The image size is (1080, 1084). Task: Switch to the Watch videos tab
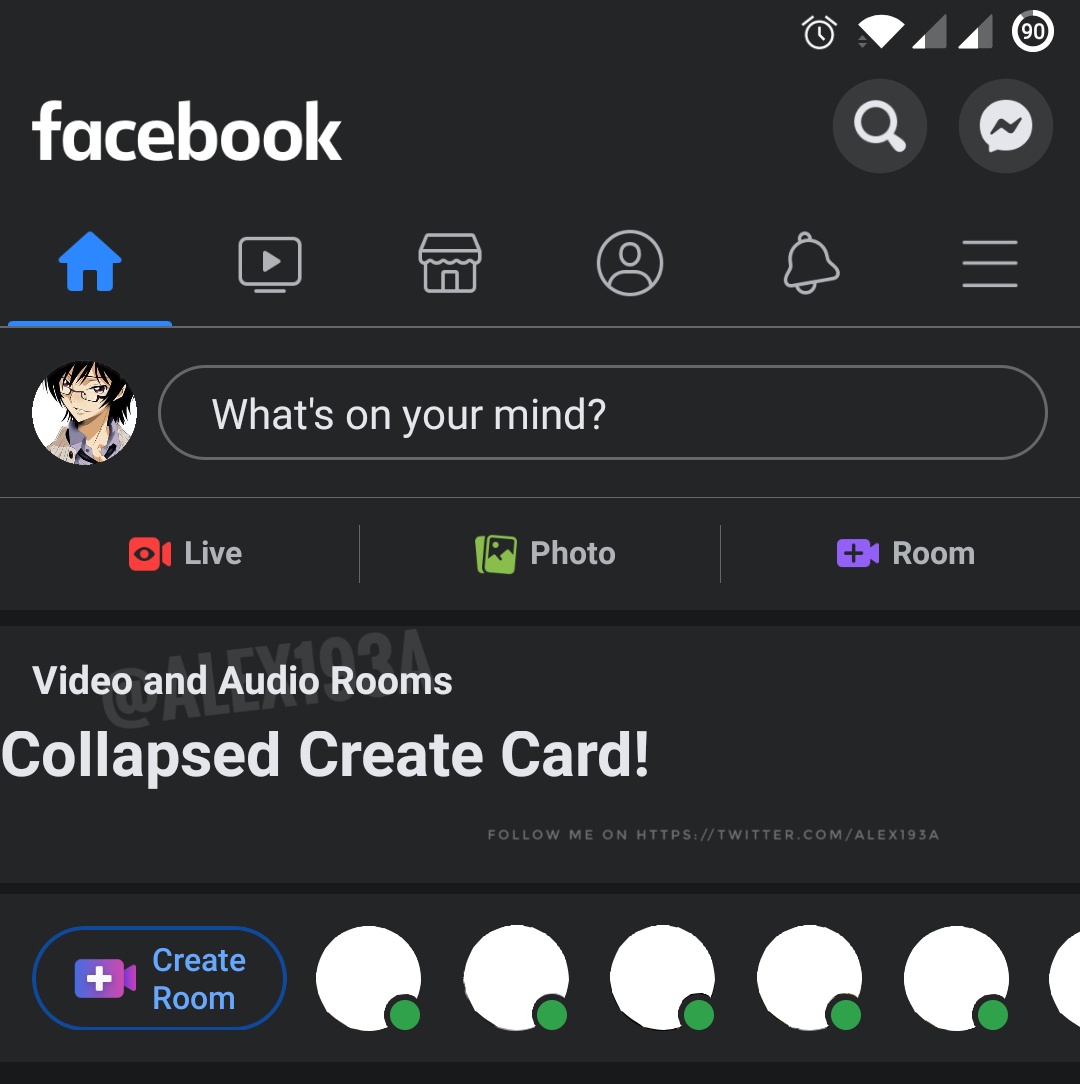270,263
